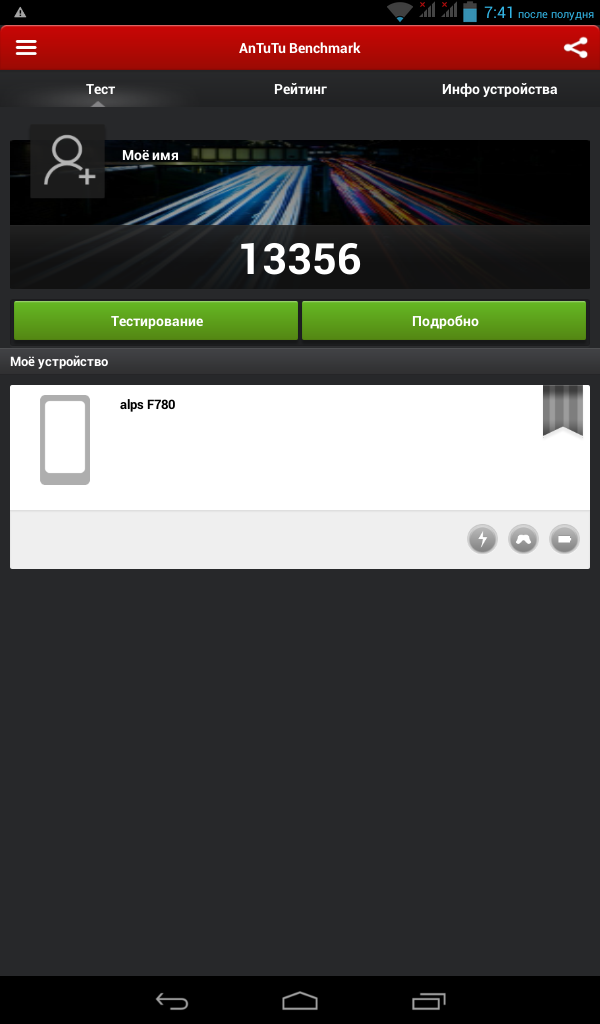This screenshot has width=600, height=1024.
Task: Switch to the Инфо устройства tab
Action: pyautogui.click(x=499, y=89)
